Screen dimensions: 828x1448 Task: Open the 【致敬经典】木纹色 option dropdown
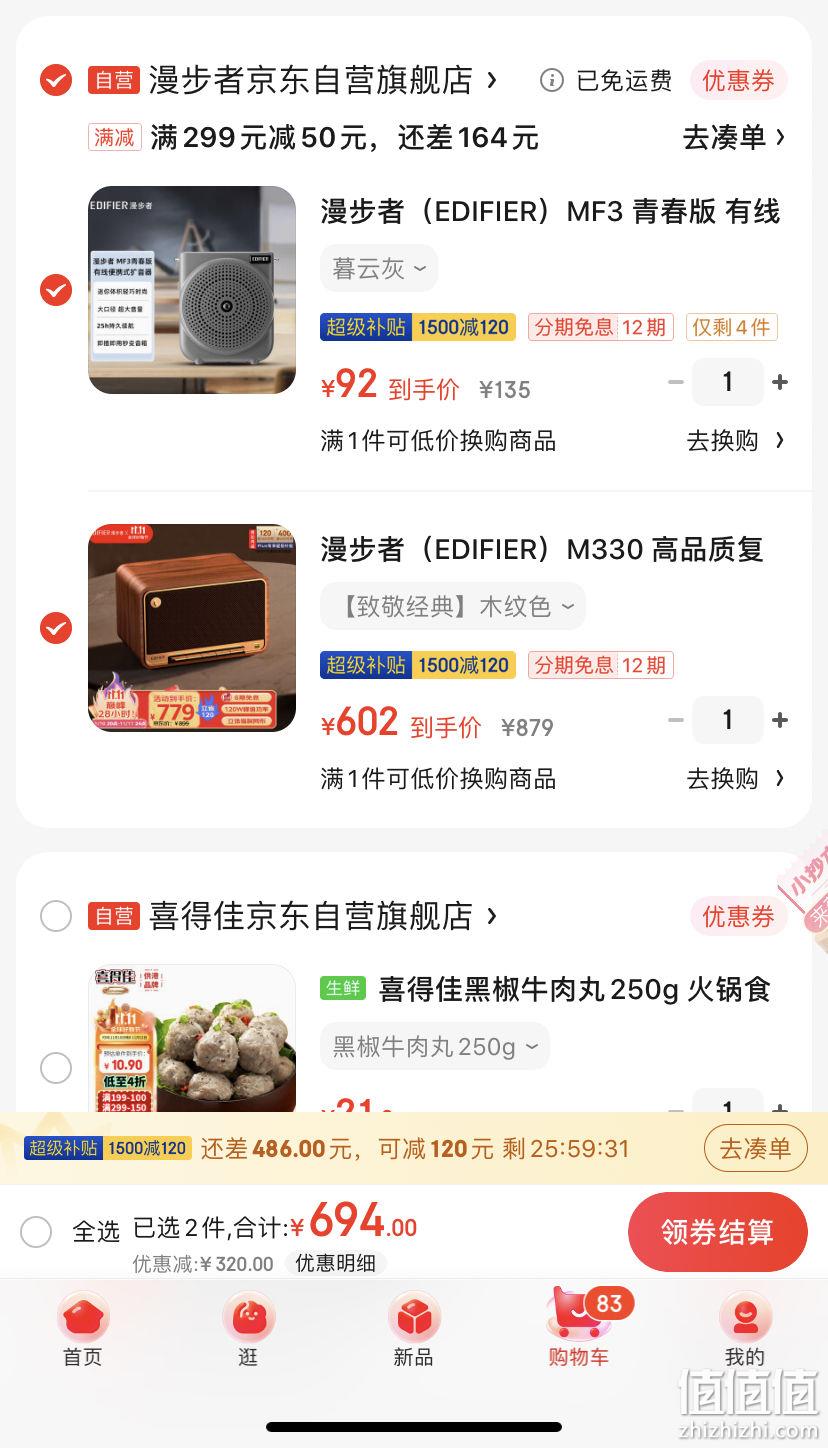[453, 606]
